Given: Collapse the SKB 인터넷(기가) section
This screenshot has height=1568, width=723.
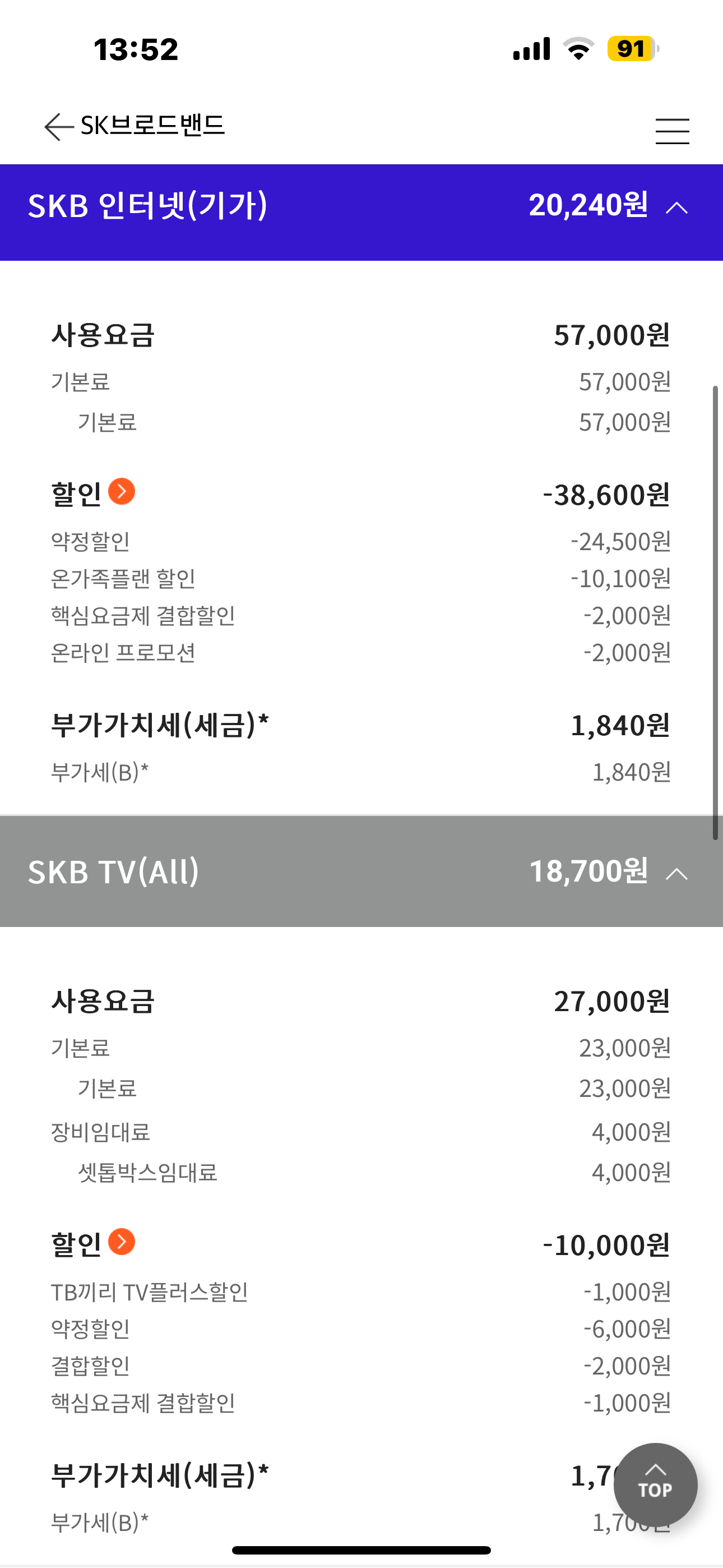Looking at the screenshot, I should (x=676, y=208).
